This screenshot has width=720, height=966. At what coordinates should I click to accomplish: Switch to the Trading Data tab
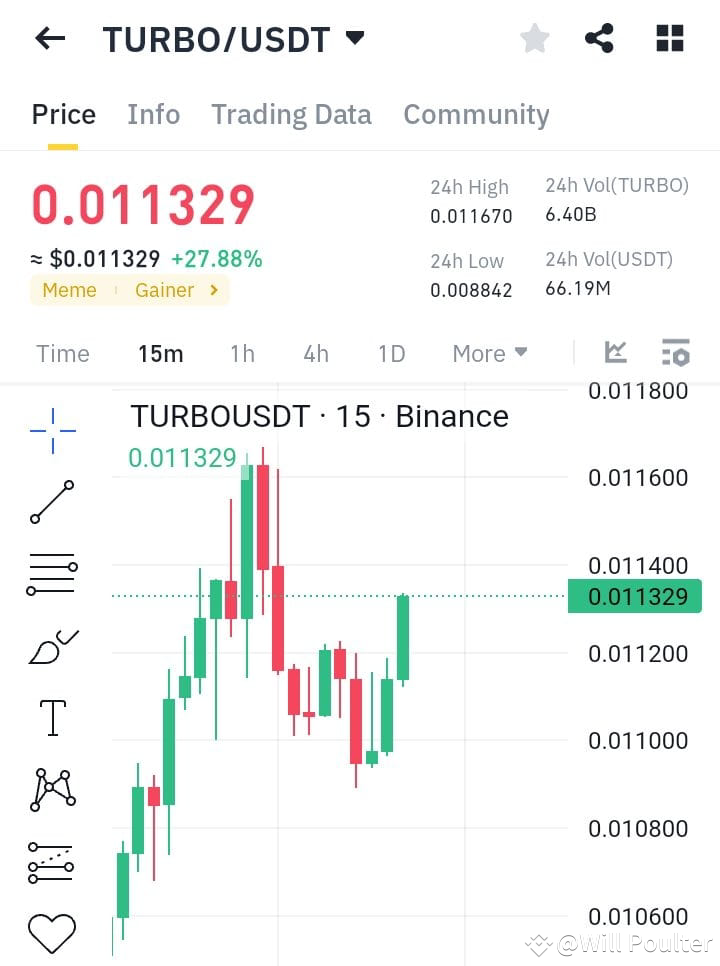coord(291,114)
